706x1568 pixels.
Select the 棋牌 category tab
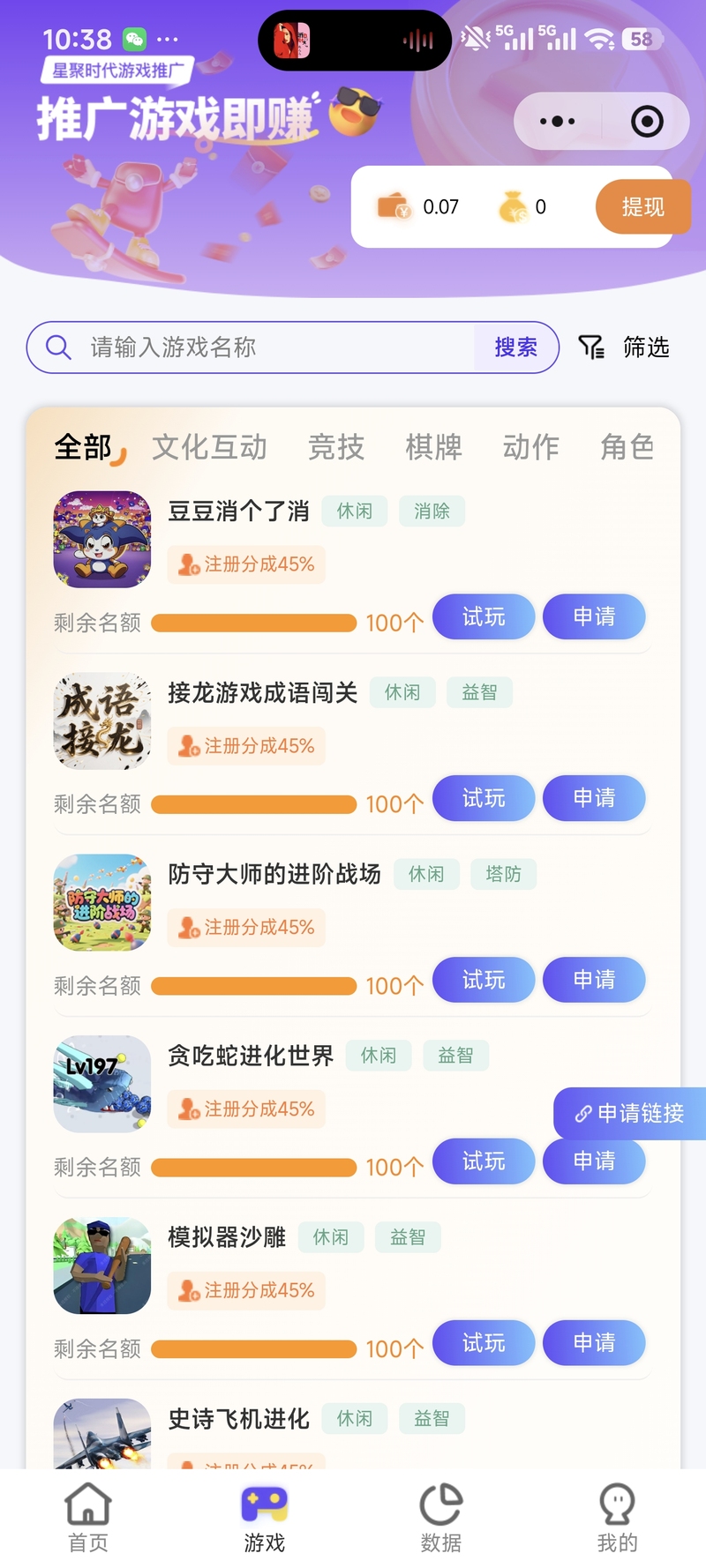[x=433, y=448]
